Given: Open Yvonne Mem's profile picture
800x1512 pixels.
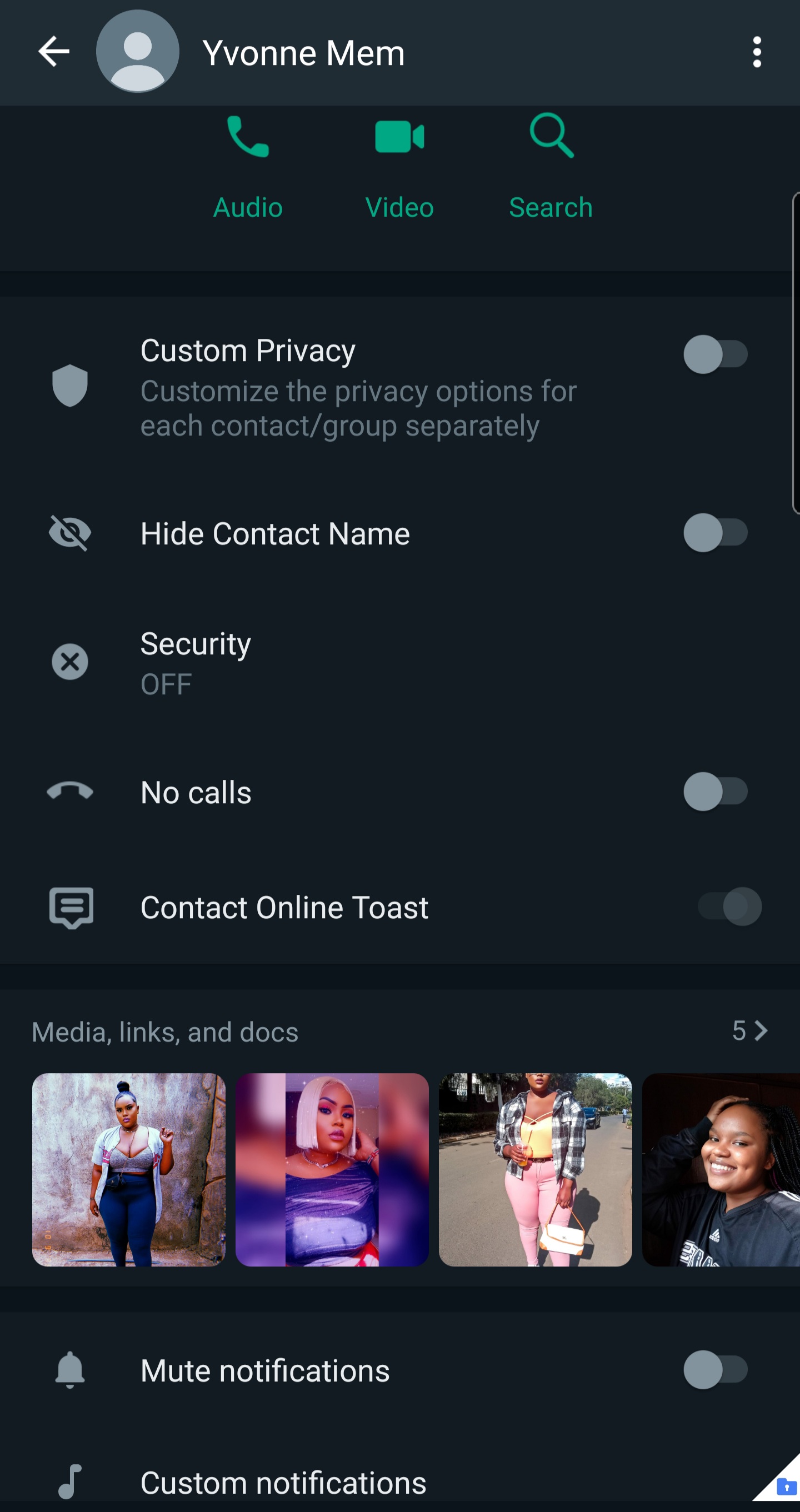Looking at the screenshot, I should point(137,52).
